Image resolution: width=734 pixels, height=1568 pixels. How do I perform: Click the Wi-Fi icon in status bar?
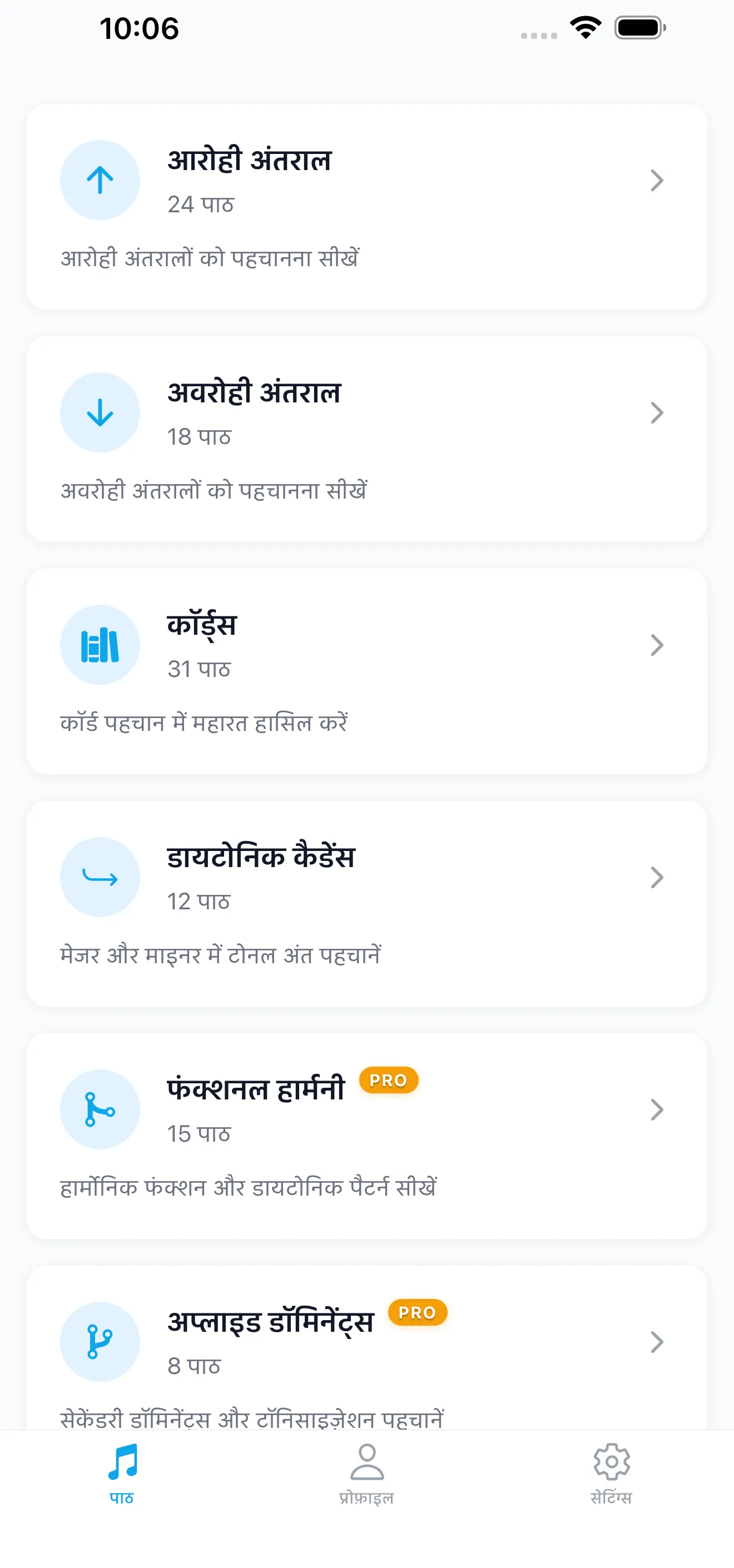coord(586,27)
